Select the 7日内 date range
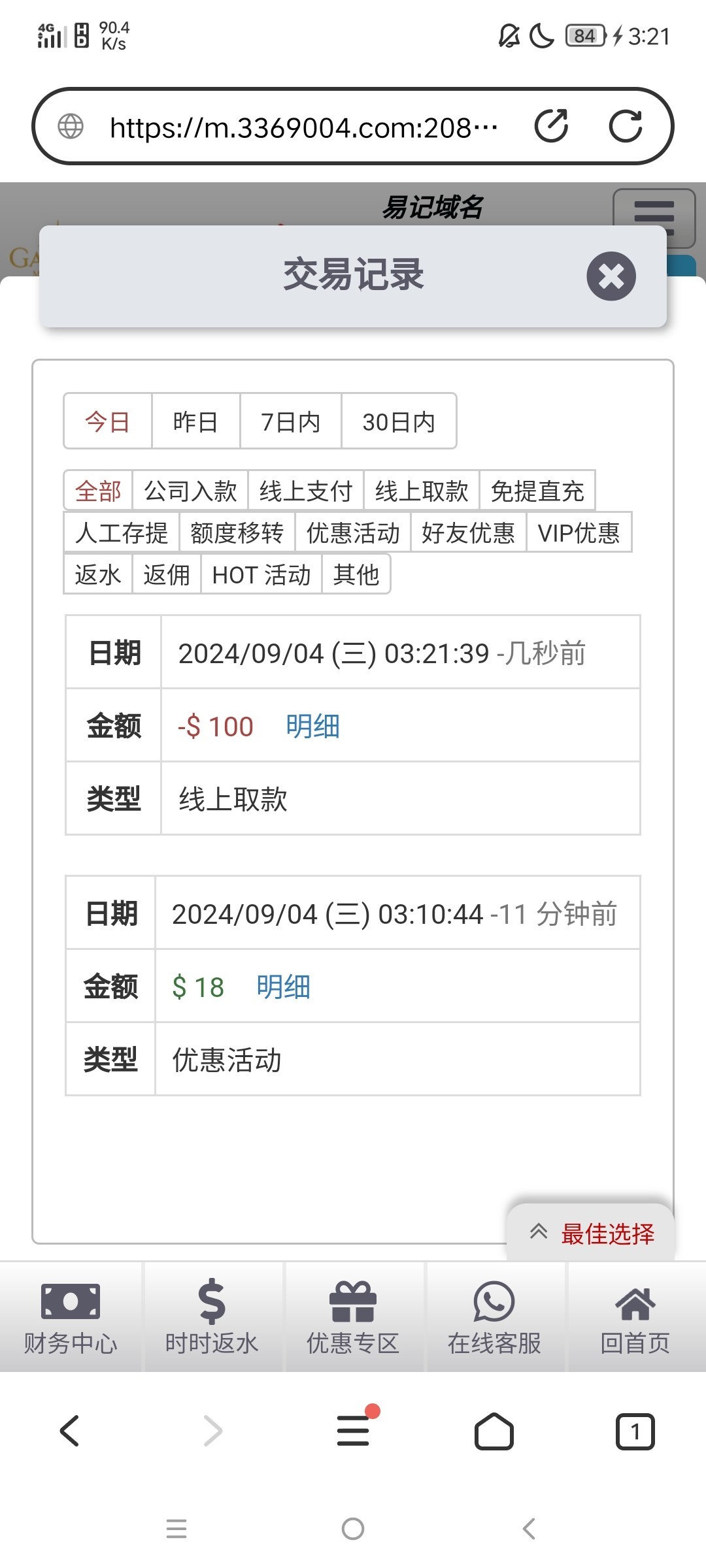The height and width of the screenshot is (1568, 706). coord(290,421)
